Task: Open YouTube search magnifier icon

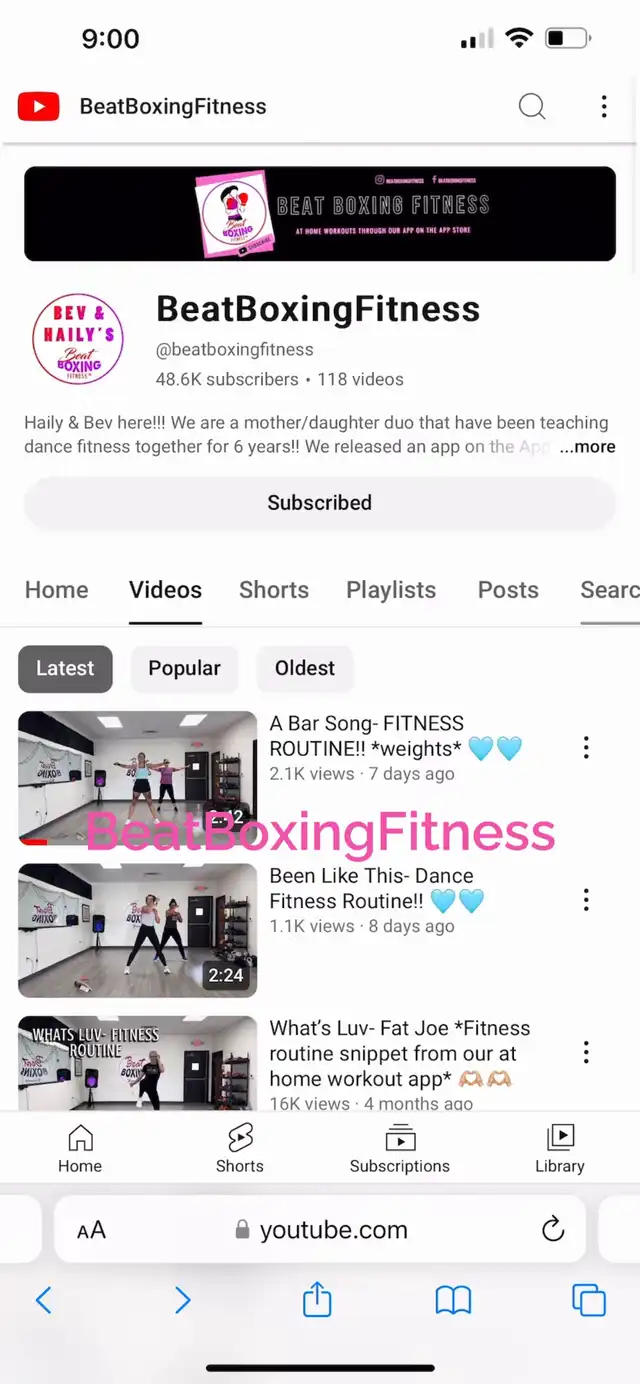Action: [x=532, y=106]
